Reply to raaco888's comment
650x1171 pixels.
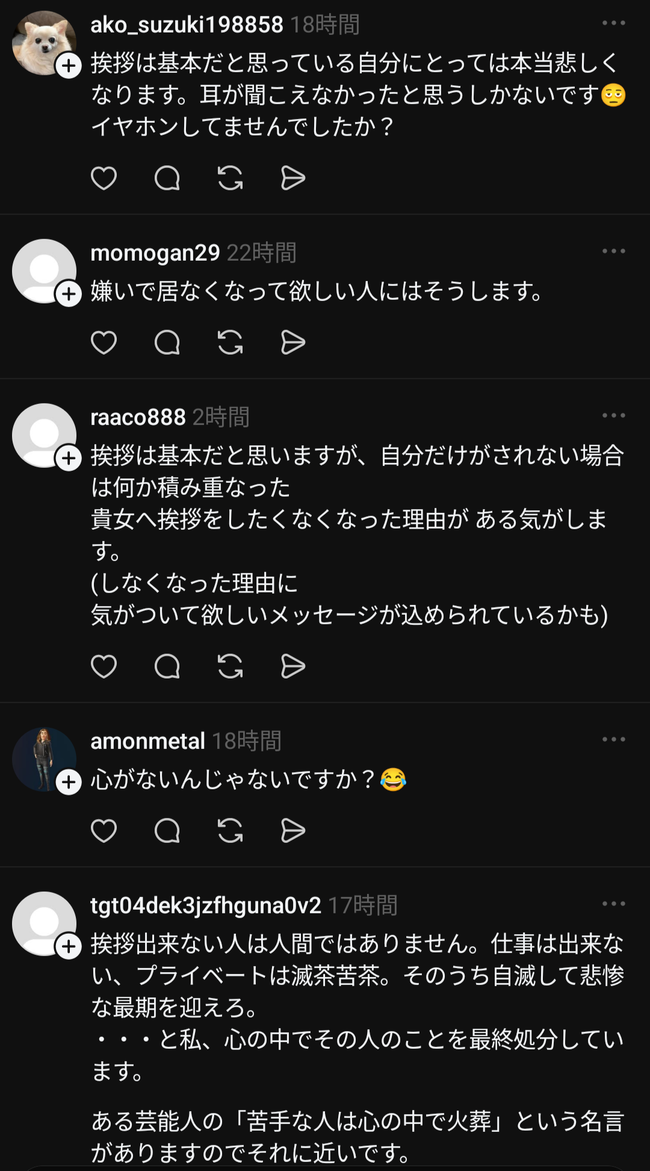coord(167,666)
